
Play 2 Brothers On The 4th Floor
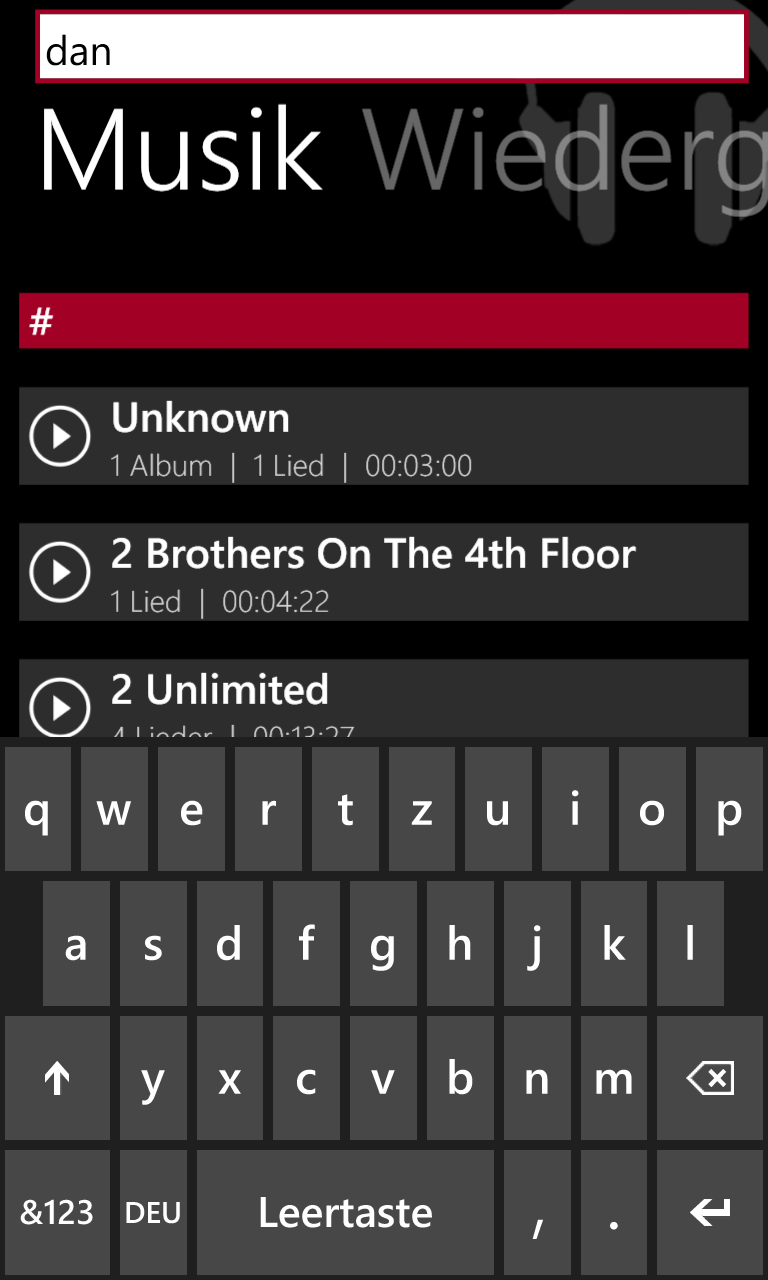click(60, 572)
